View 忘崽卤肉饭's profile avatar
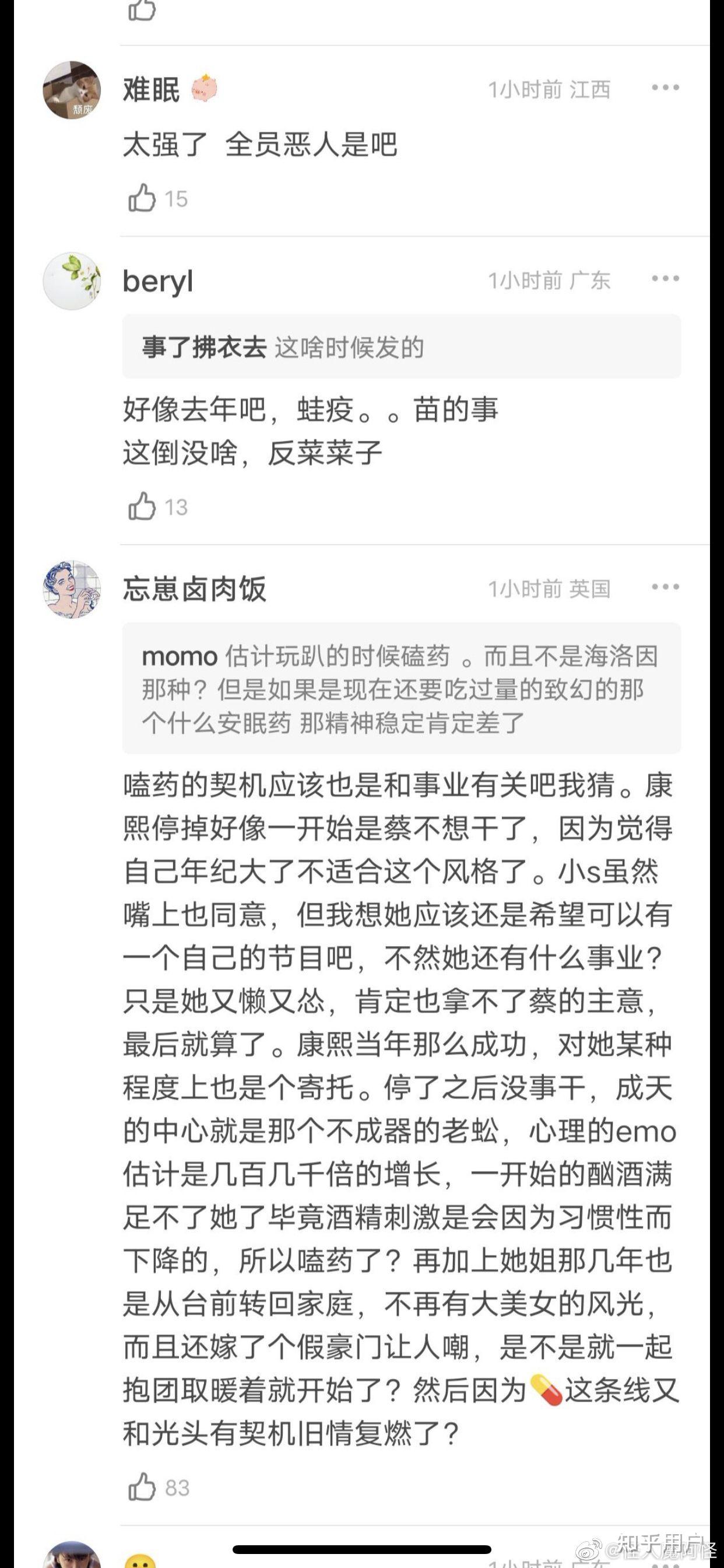 pyautogui.click(x=72, y=589)
